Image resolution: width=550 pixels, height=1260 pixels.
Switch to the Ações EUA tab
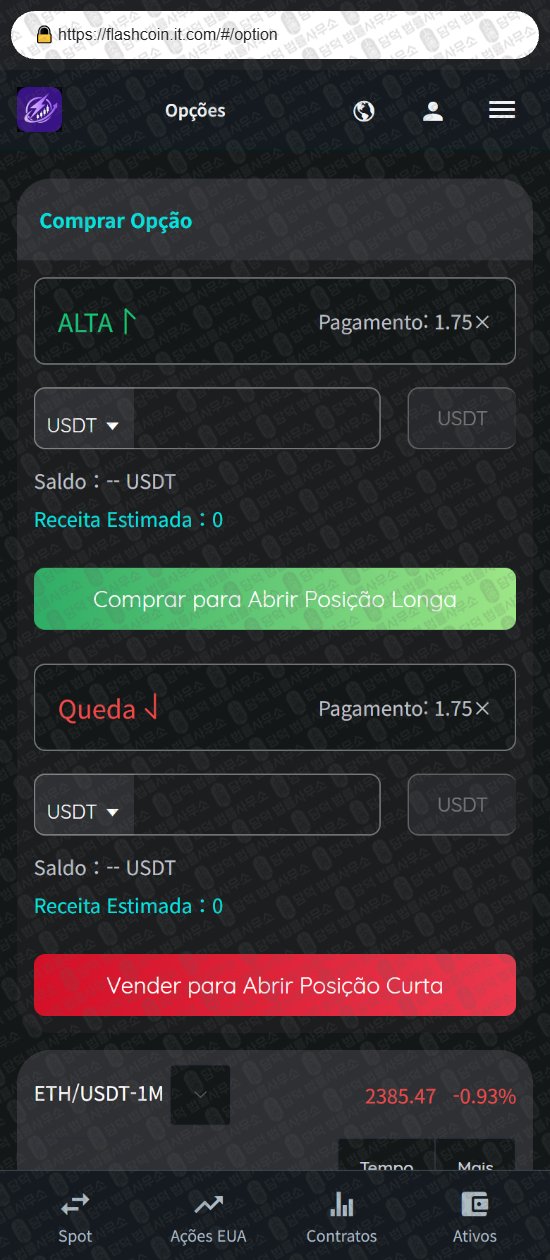pos(208,1215)
